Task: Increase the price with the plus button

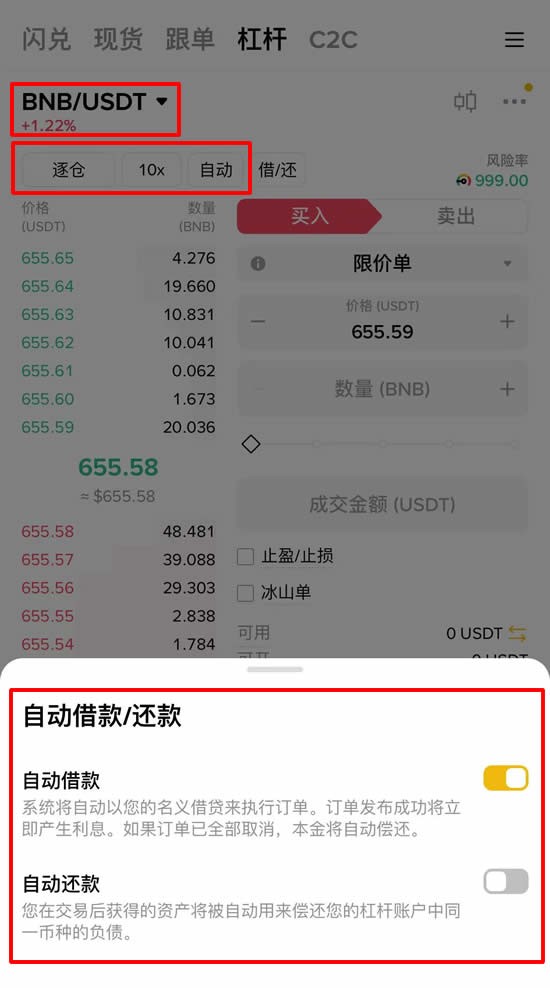Action: pos(507,321)
